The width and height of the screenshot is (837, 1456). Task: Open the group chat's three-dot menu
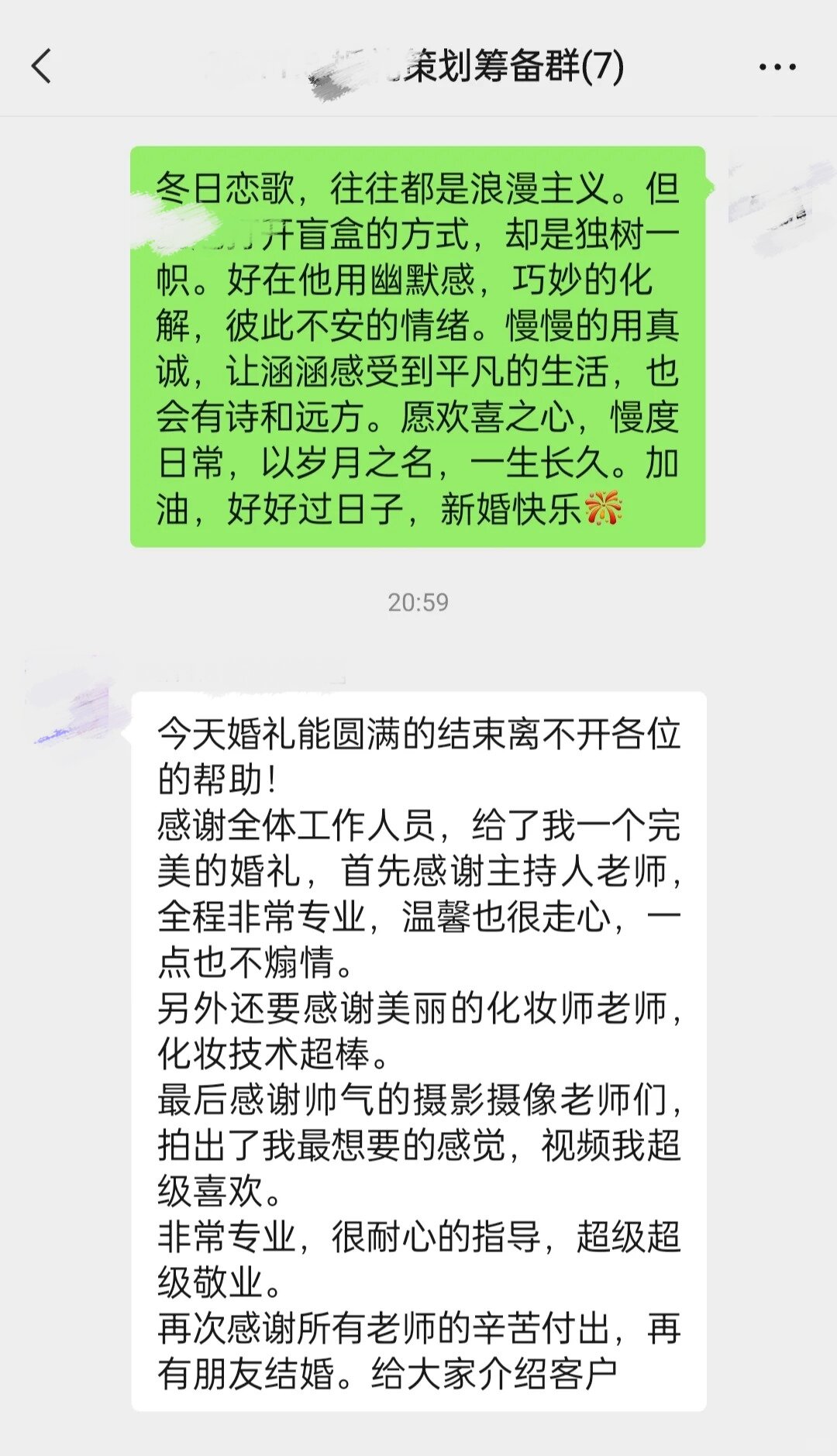pyautogui.click(x=777, y=67)
